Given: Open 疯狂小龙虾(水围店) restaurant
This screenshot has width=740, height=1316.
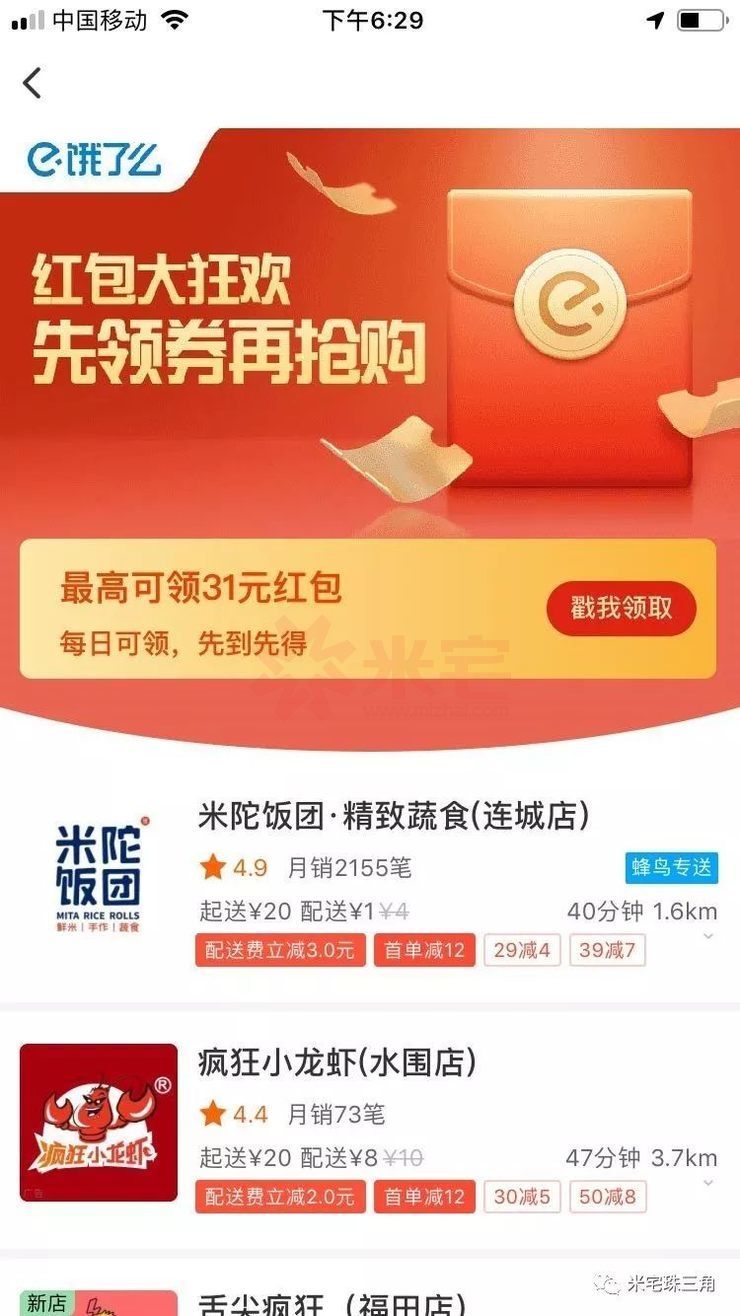Looking at the screenshot, I should [337, 1063].
